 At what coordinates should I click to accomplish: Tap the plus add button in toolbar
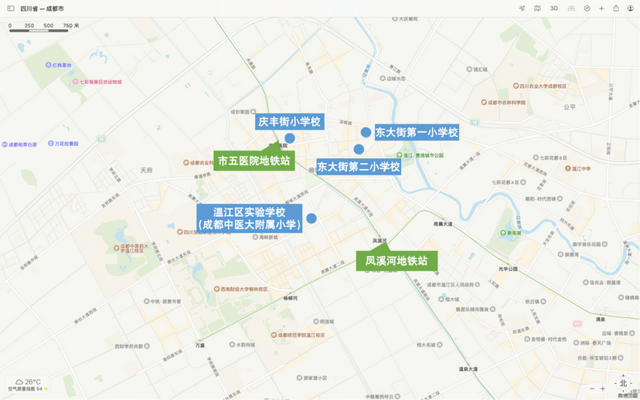coord(601,8)
